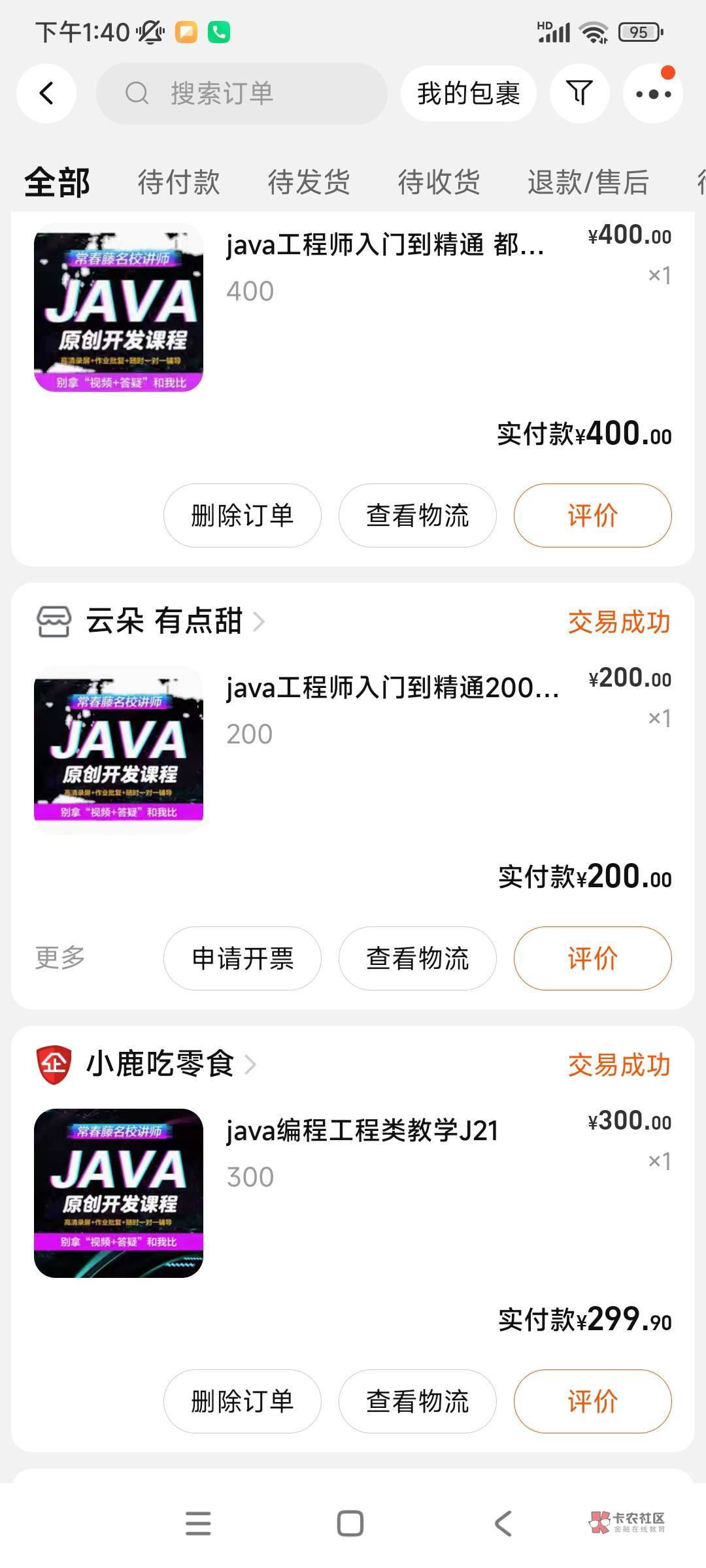Switch to the 待收货 tab
Image resolution: width=706 pixels, height=1568 pixels.
click(439, 182)
